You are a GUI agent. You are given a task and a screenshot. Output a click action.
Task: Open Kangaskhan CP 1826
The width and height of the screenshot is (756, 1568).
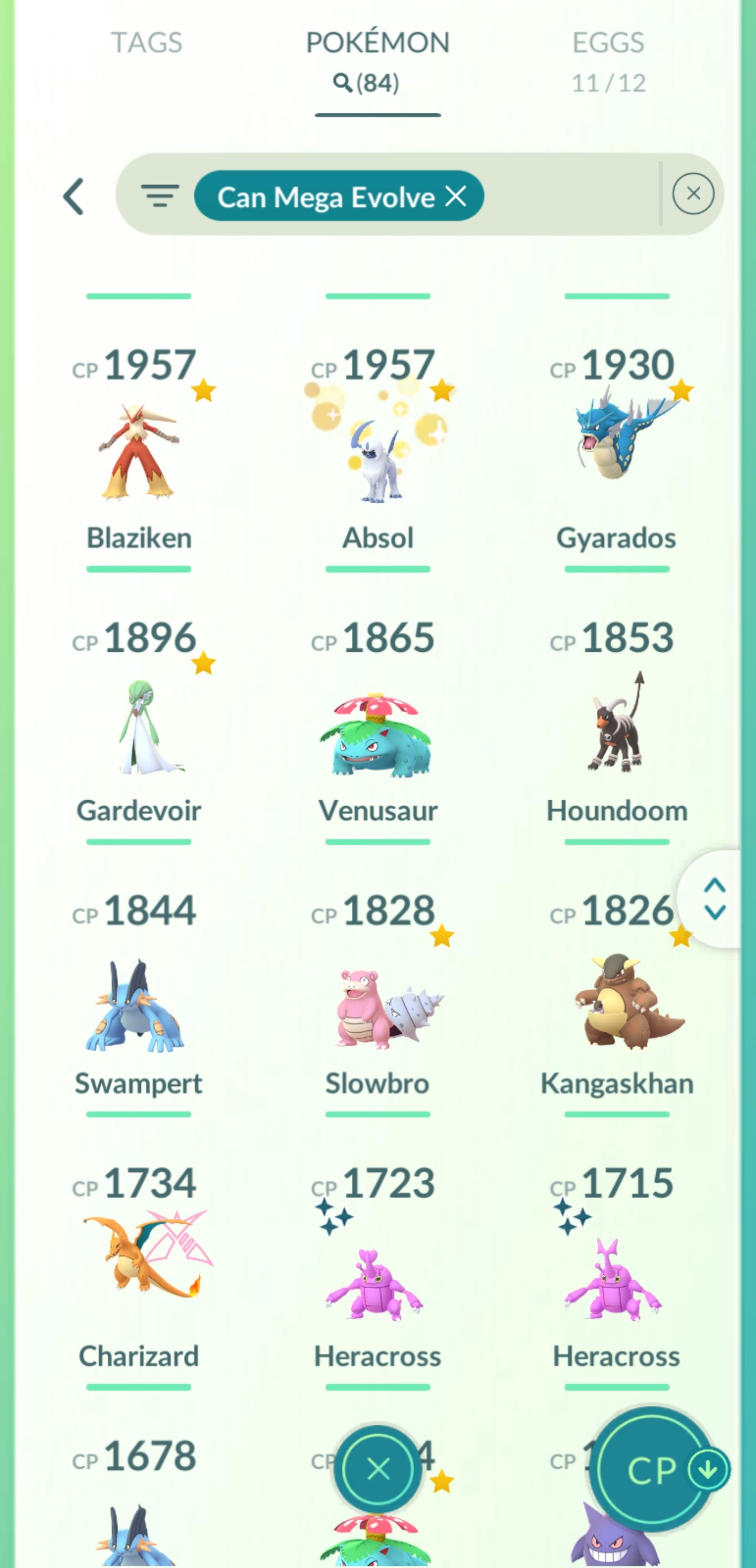(x=616, y=1004)
